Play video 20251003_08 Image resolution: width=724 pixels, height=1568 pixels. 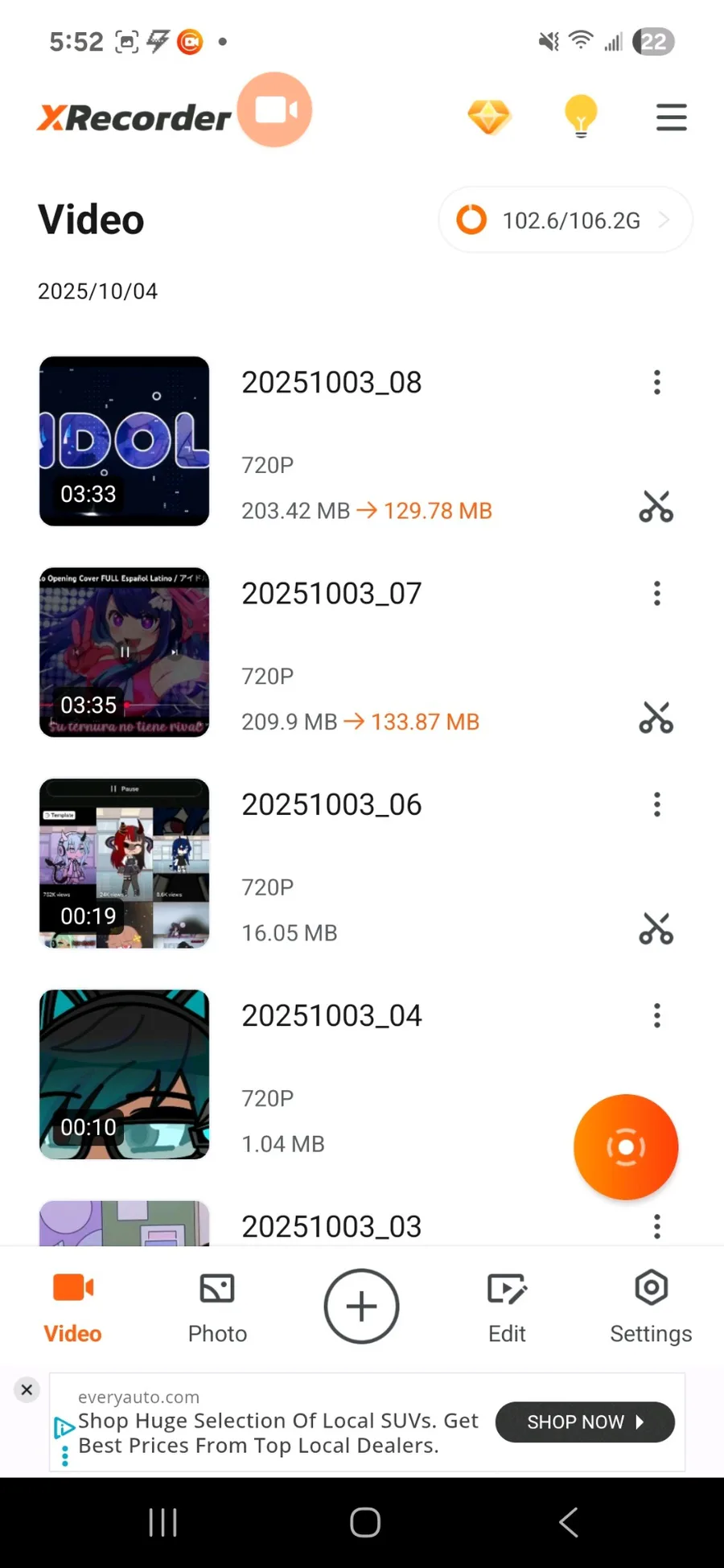(125, 441)
